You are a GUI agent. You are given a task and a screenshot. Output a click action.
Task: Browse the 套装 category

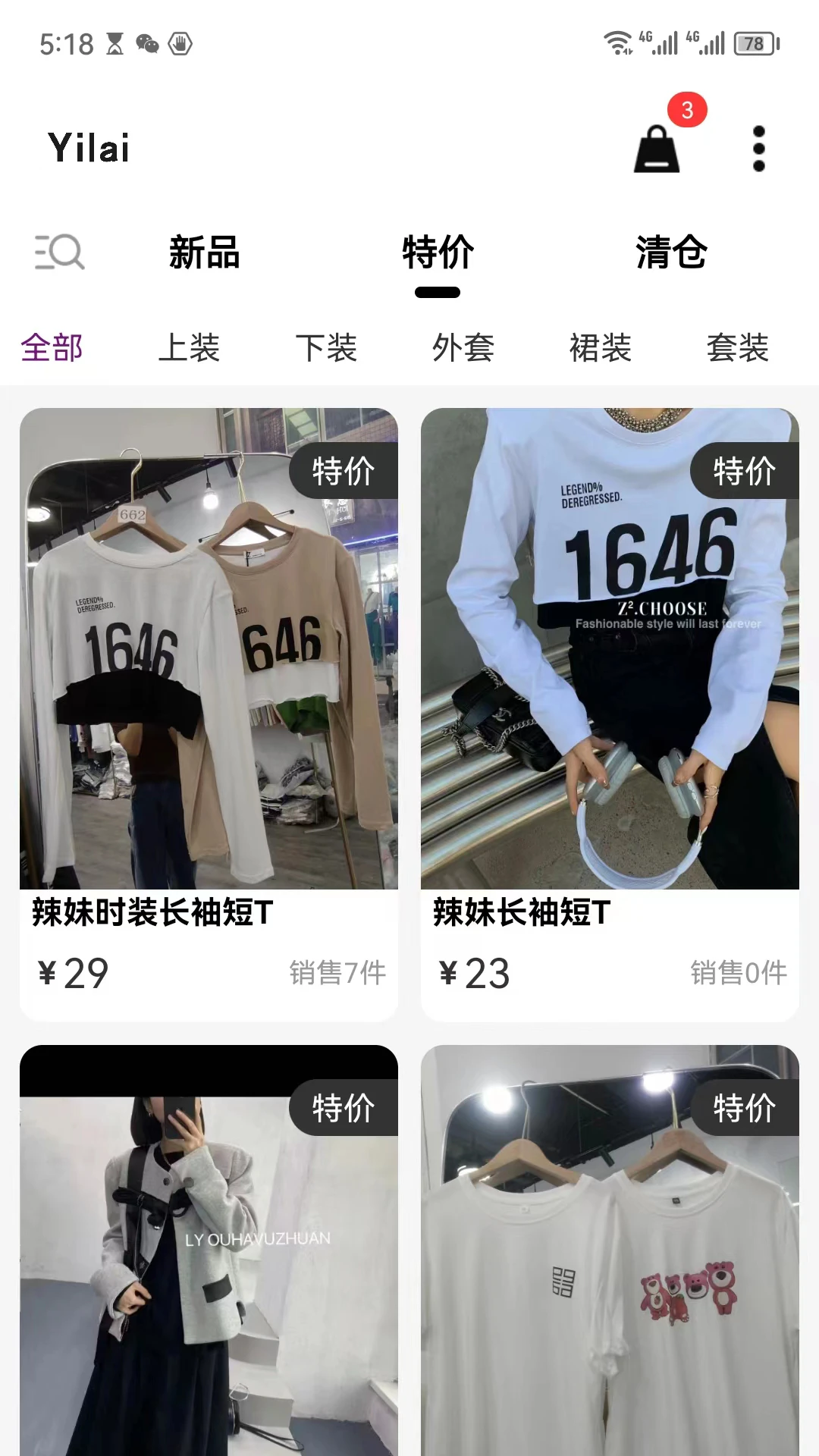[x=737, y=348]
